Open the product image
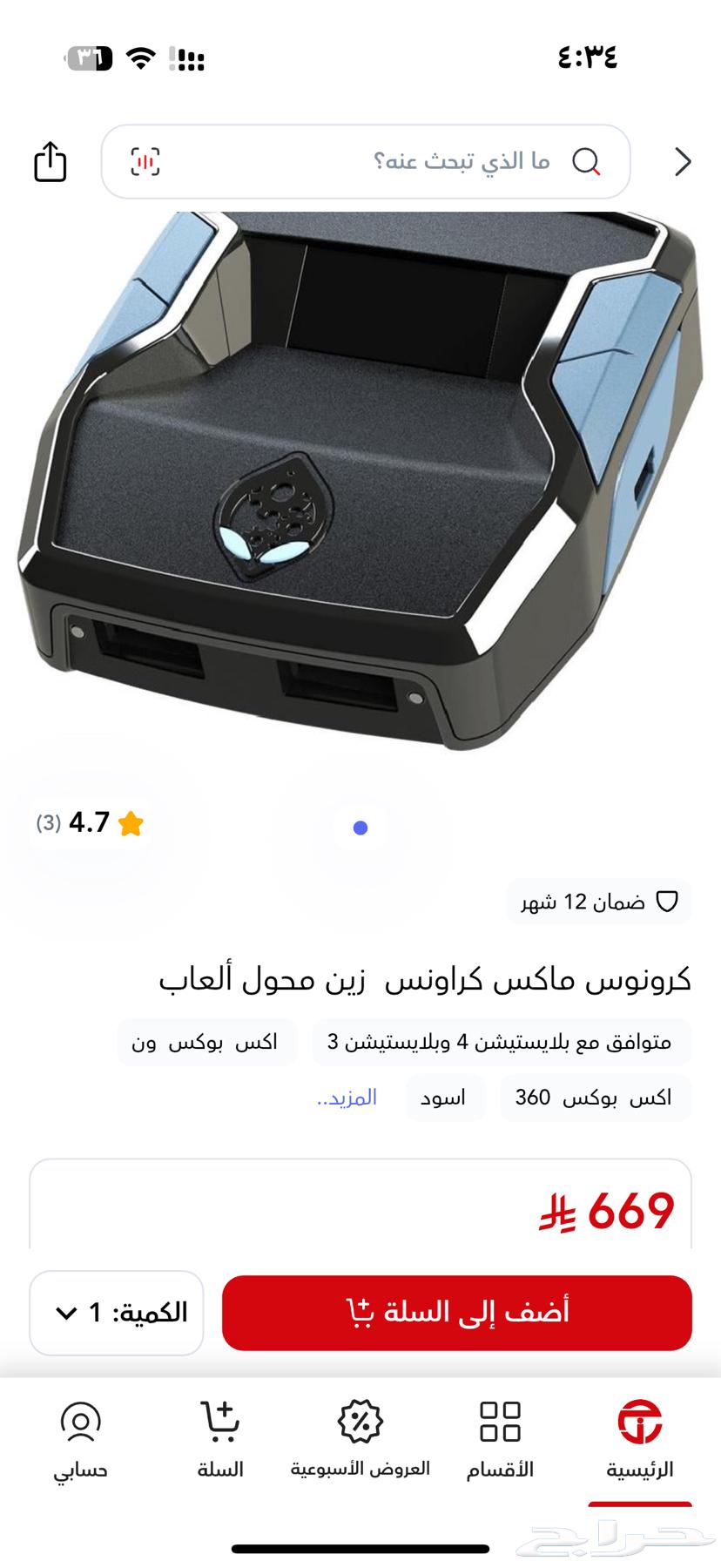 pyautogui.click(x=360, y=479)
